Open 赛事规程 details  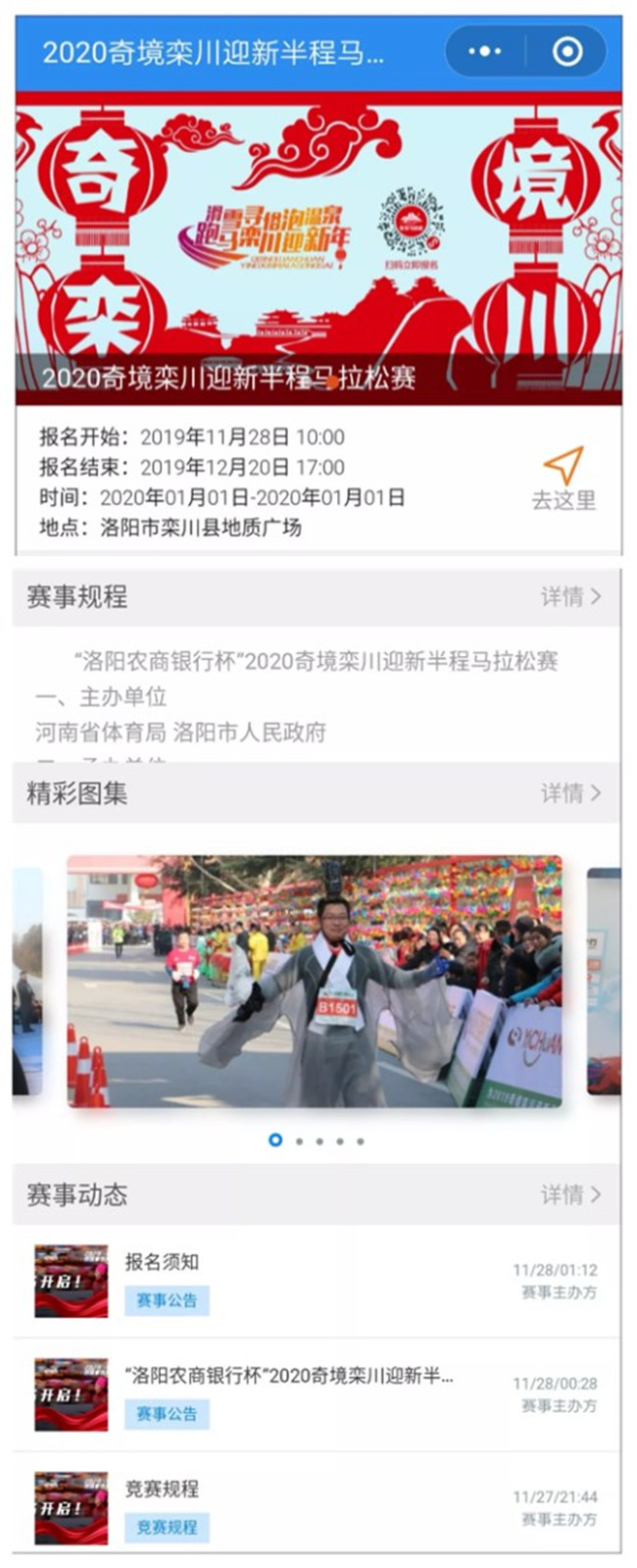(x=570, y=596)
